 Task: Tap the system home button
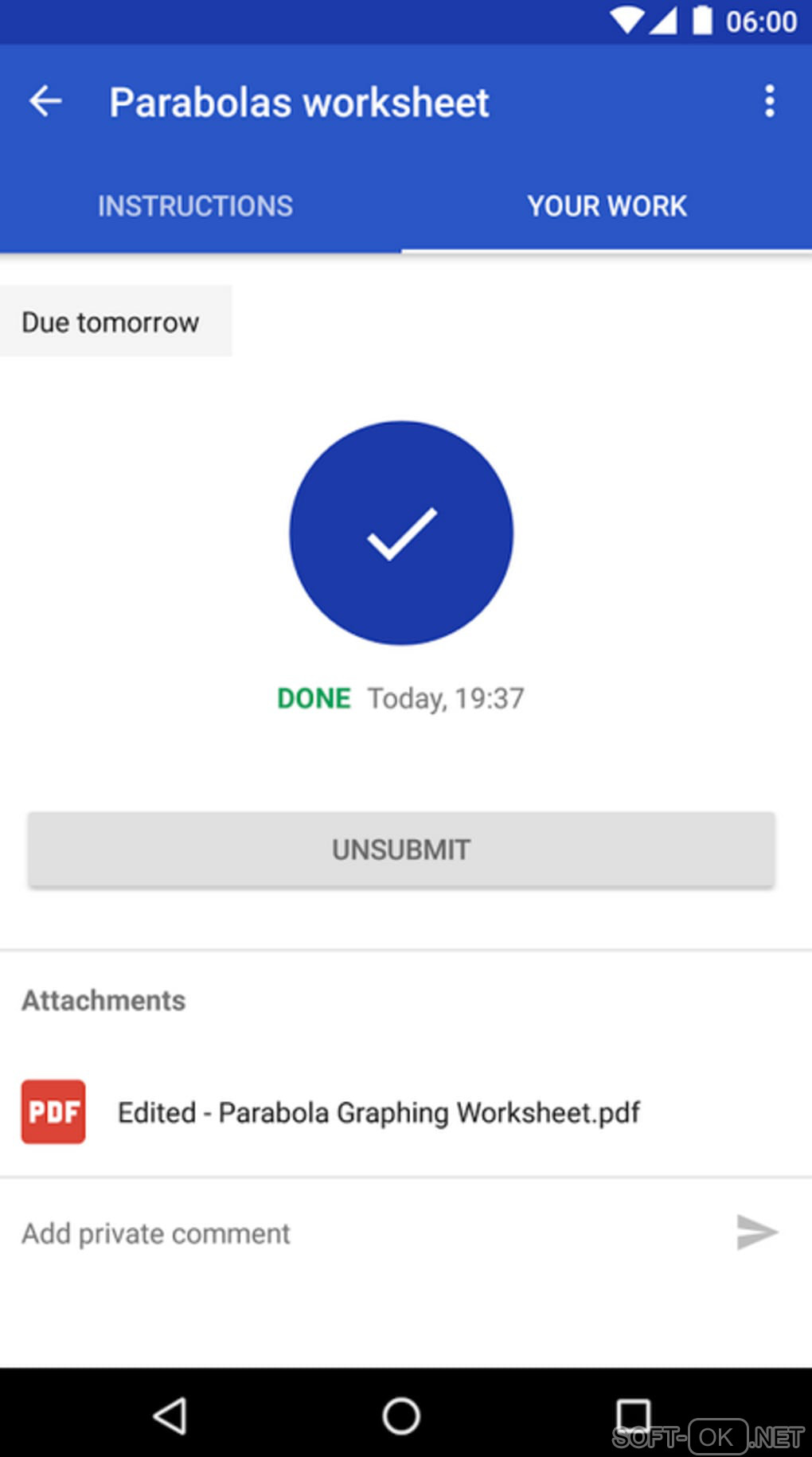[x=401, y=1416]
